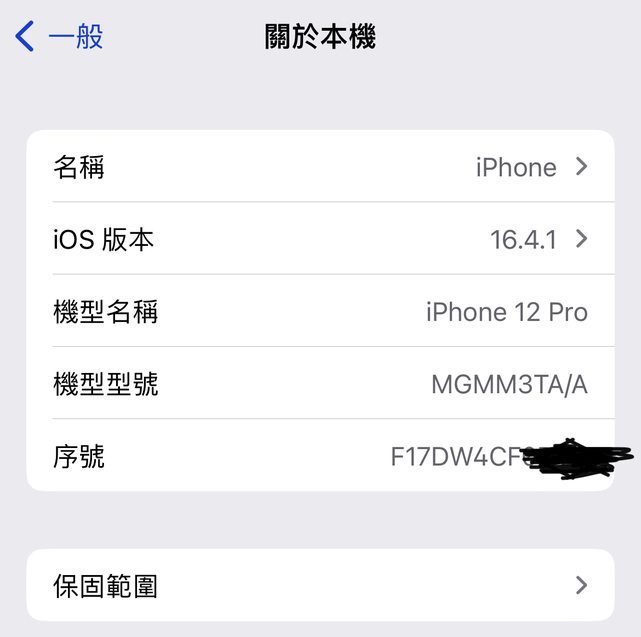Image resolution: width=641 pixels, height=637 pixels.
Task: Open the 保固範圍 row
Action: [320, 585]
